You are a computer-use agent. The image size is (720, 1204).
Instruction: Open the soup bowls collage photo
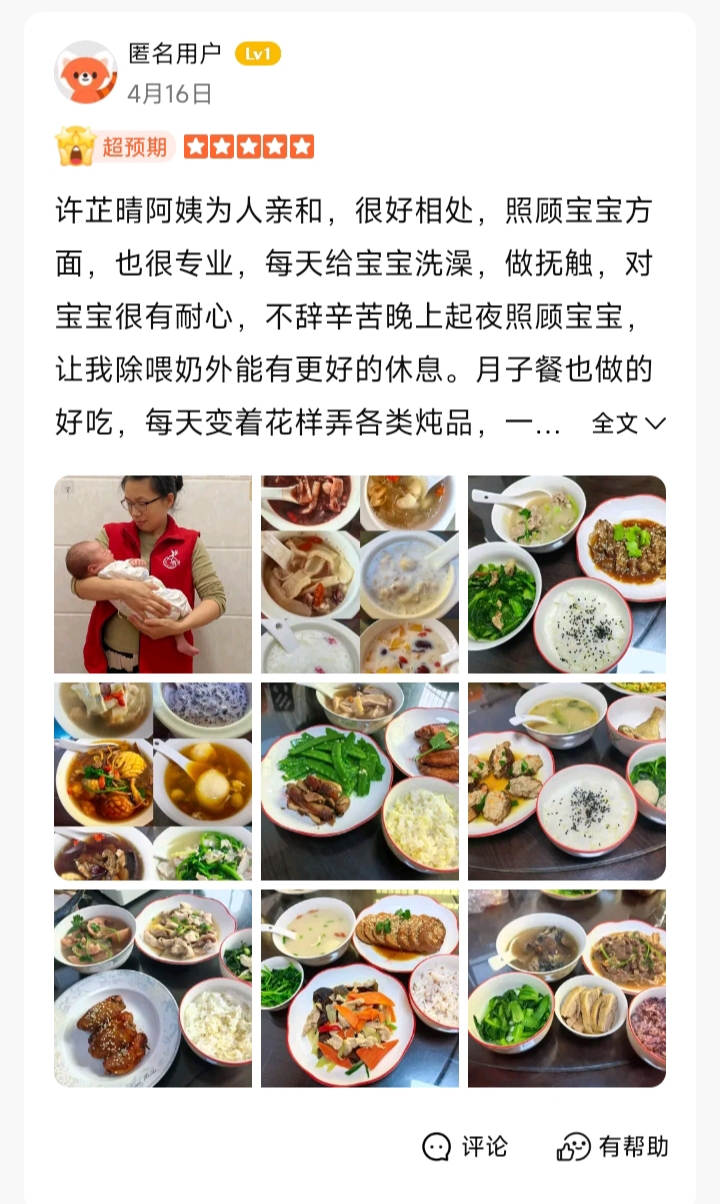click(360, 574)
